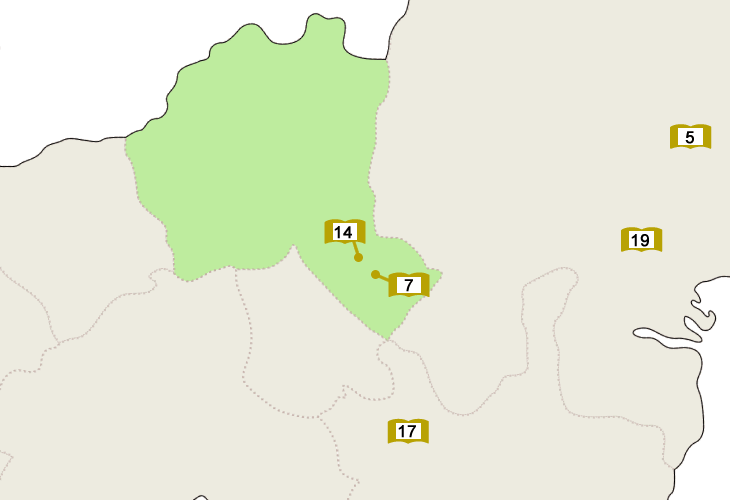Open the book marker numbered 14
The image size is (730, 500).
pos(344,233)
